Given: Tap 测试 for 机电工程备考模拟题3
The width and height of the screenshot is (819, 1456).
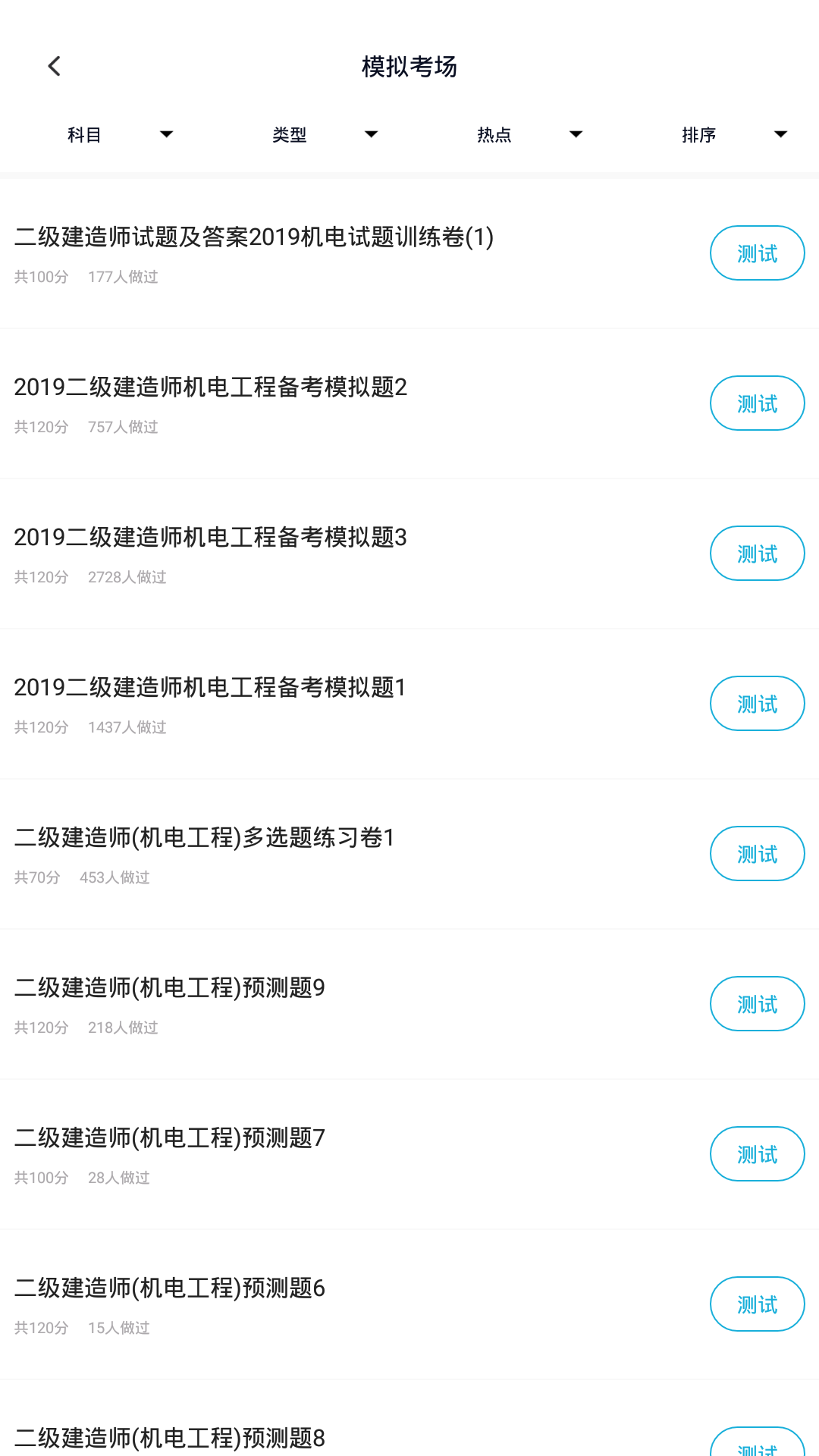Looking at the screenshot, I should coord(757,553).
